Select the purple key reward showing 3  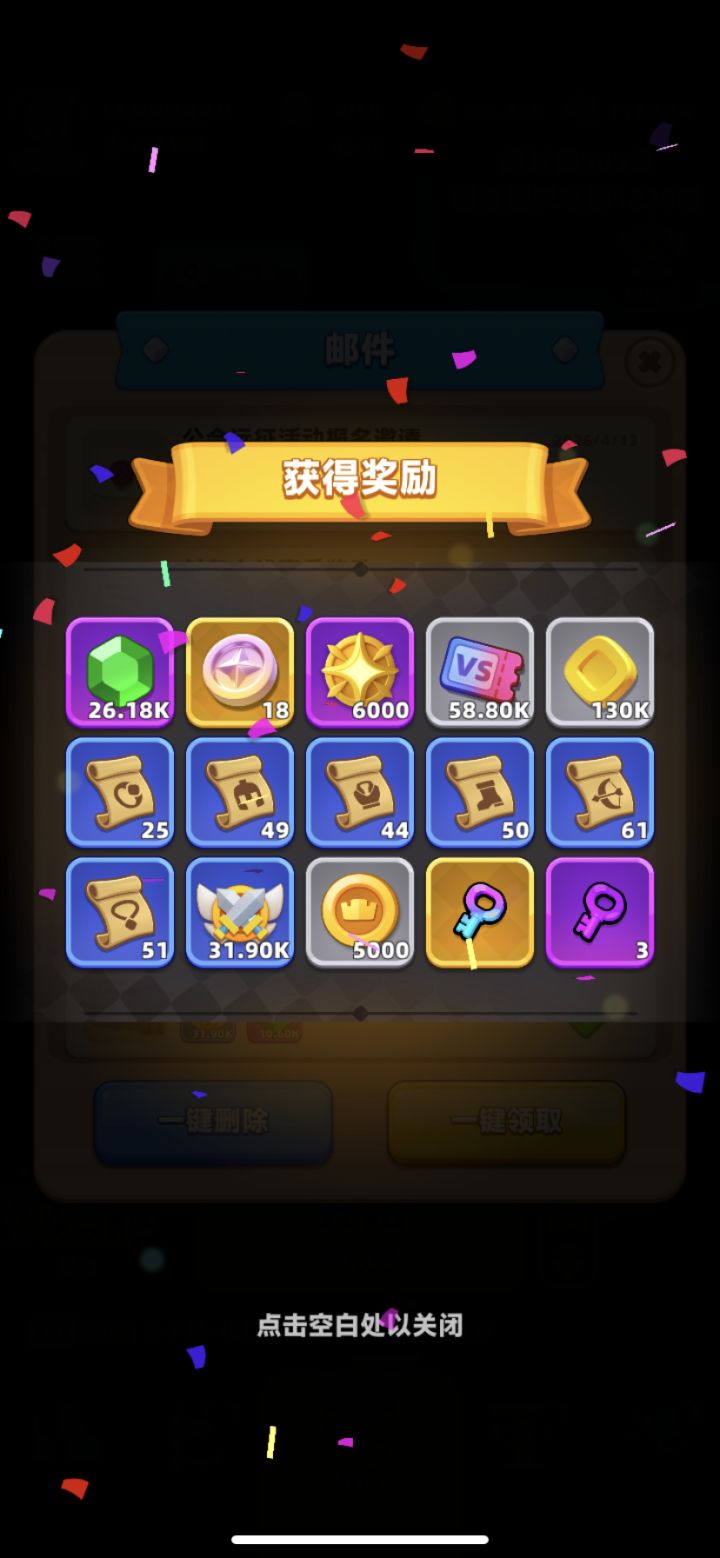(x=600, y=913)
